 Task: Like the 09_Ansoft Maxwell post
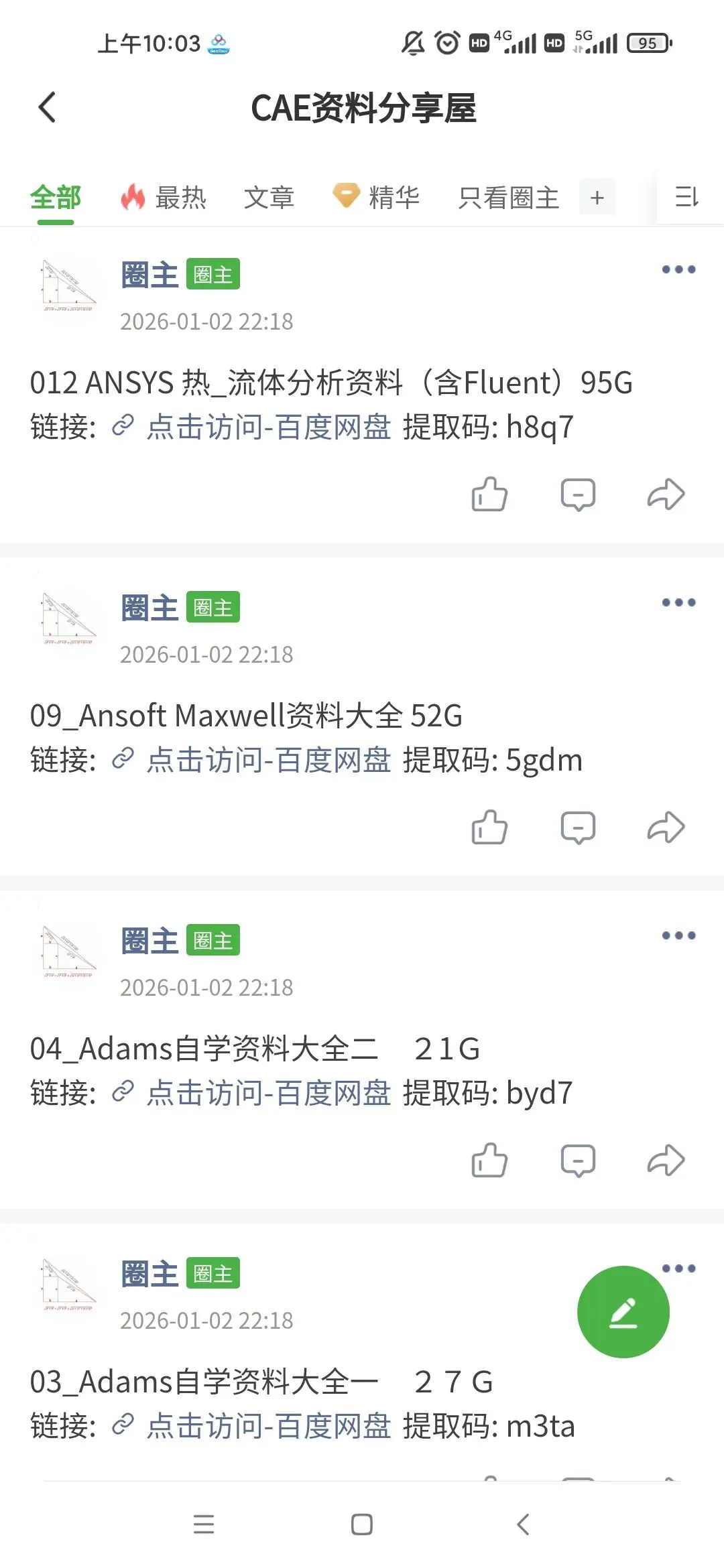pyautogui.click(x=489, y=828)
